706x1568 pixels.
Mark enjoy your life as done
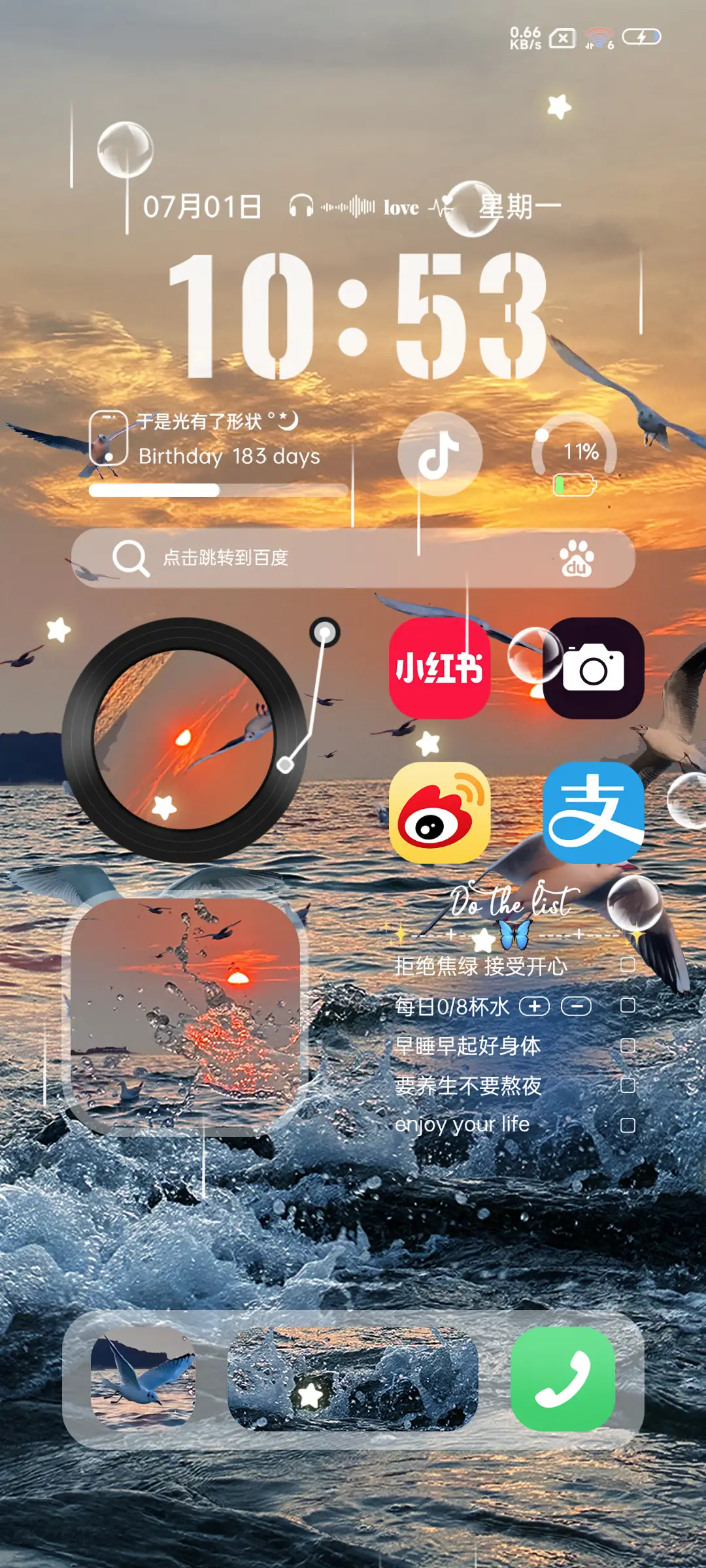628,1122
